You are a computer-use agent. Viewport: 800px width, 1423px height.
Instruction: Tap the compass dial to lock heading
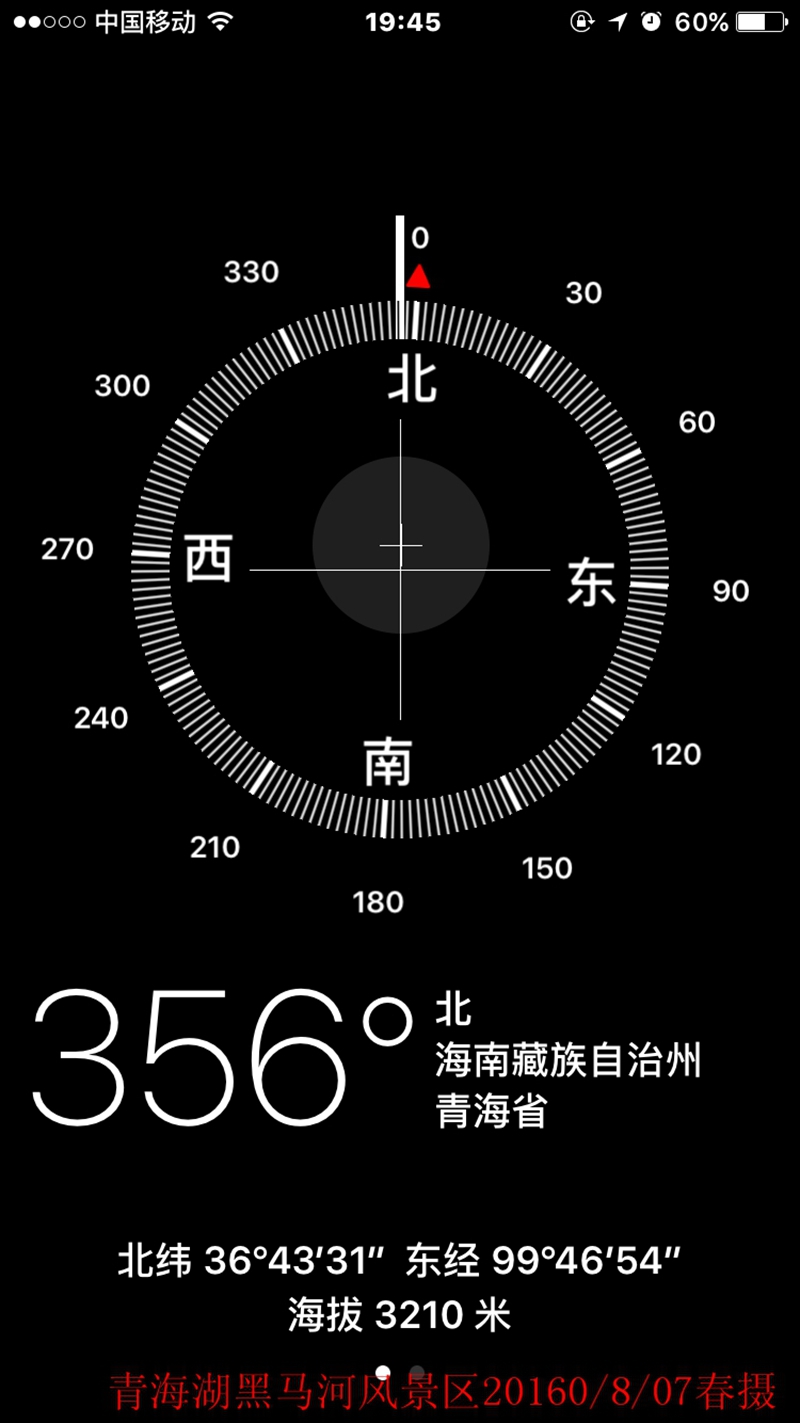coord(400,570)
